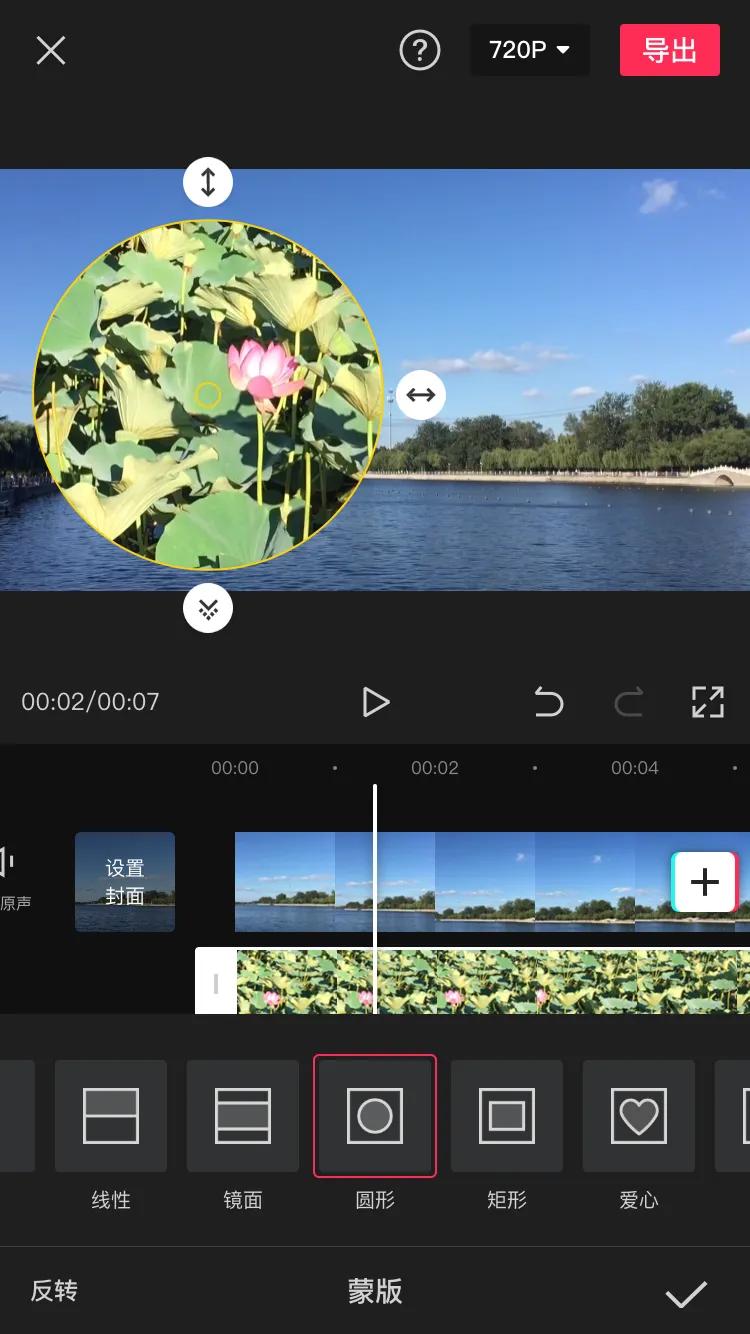This screenshot has height=1334, width=750.
Task: Open the 720P resolution dropdown
Action: (x=530, y=50)
